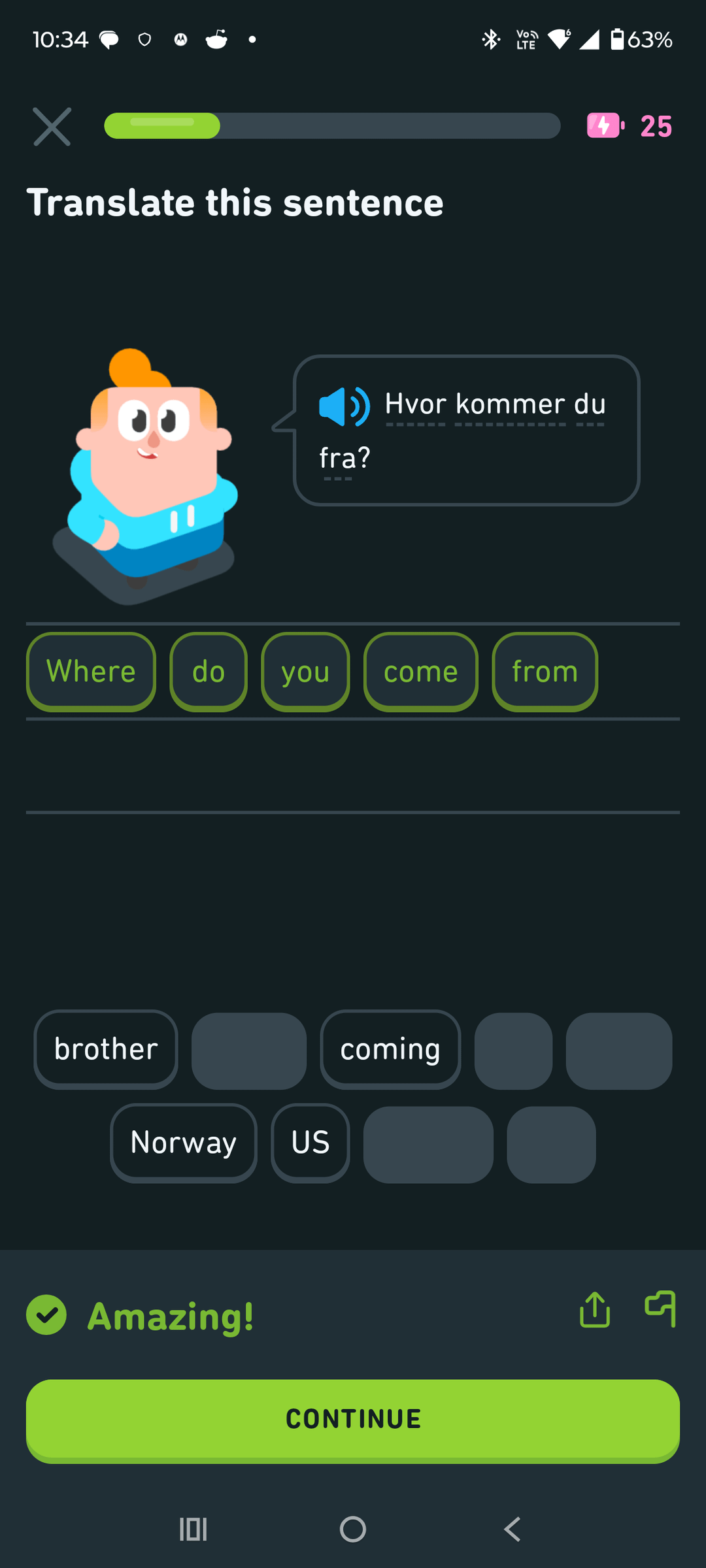This screenshot has height=1568, width=706.
Task: Select the word chip "Norway"
Action: coord(184,1143)
